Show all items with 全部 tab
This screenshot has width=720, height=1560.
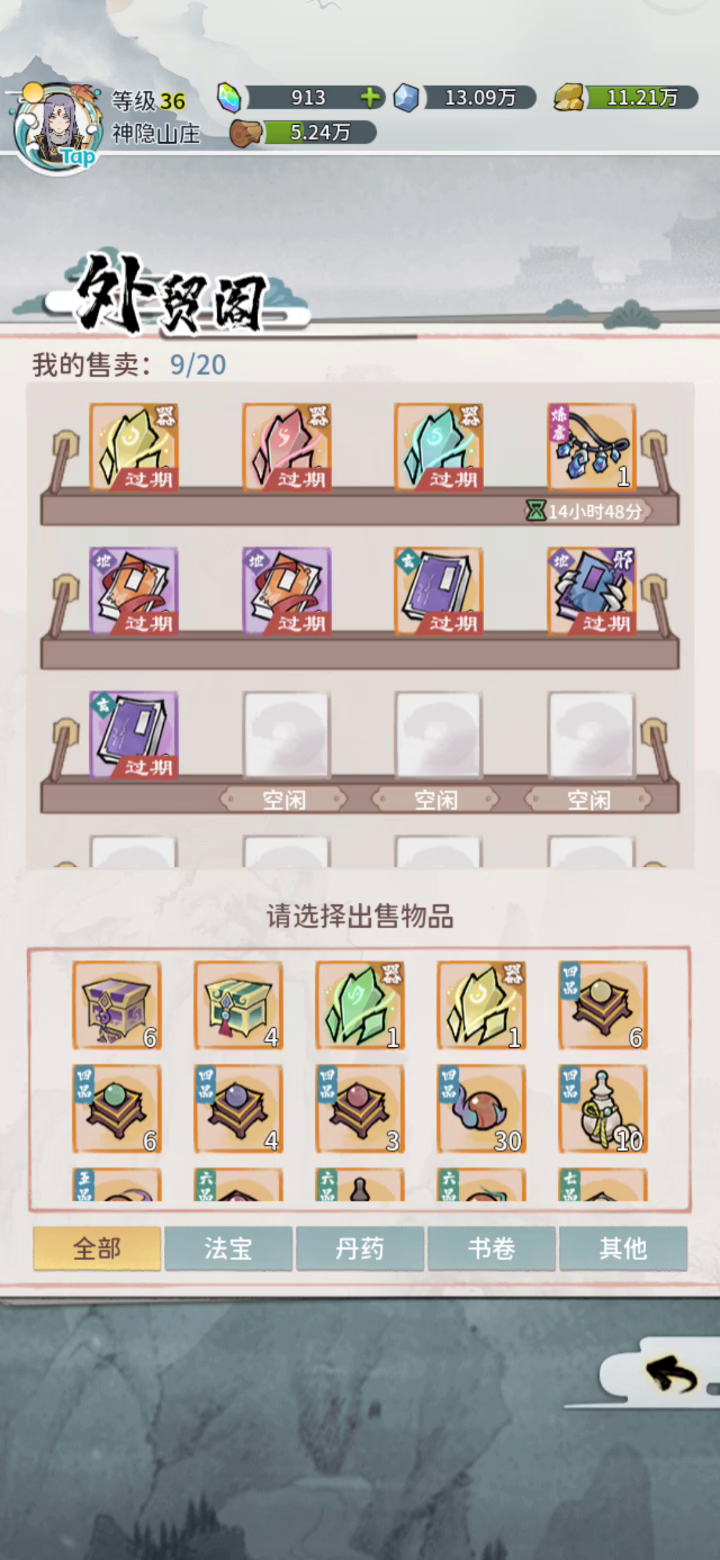pyautogui.click(x=97, y=1248)
